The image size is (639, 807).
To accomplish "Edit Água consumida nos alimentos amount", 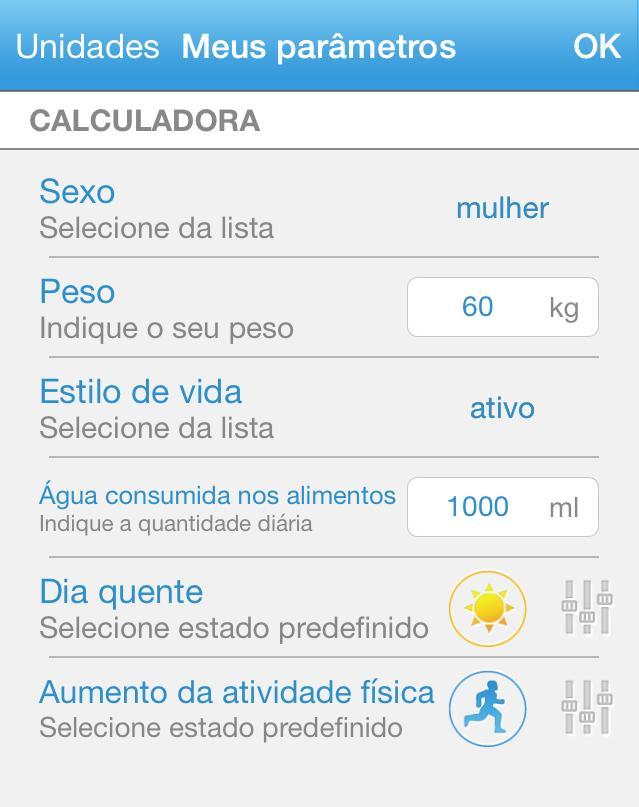I will (478, 507).
